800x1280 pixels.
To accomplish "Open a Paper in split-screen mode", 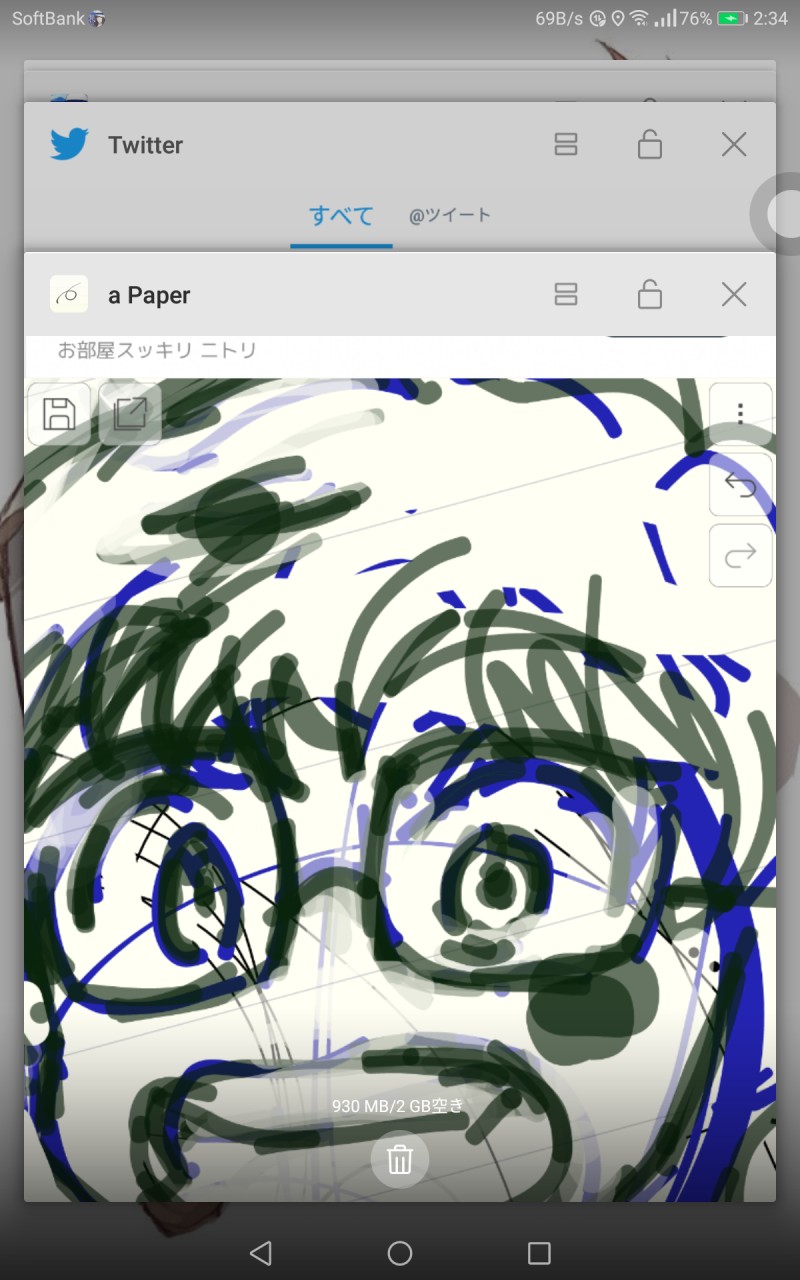I will (x=566, y=295).
